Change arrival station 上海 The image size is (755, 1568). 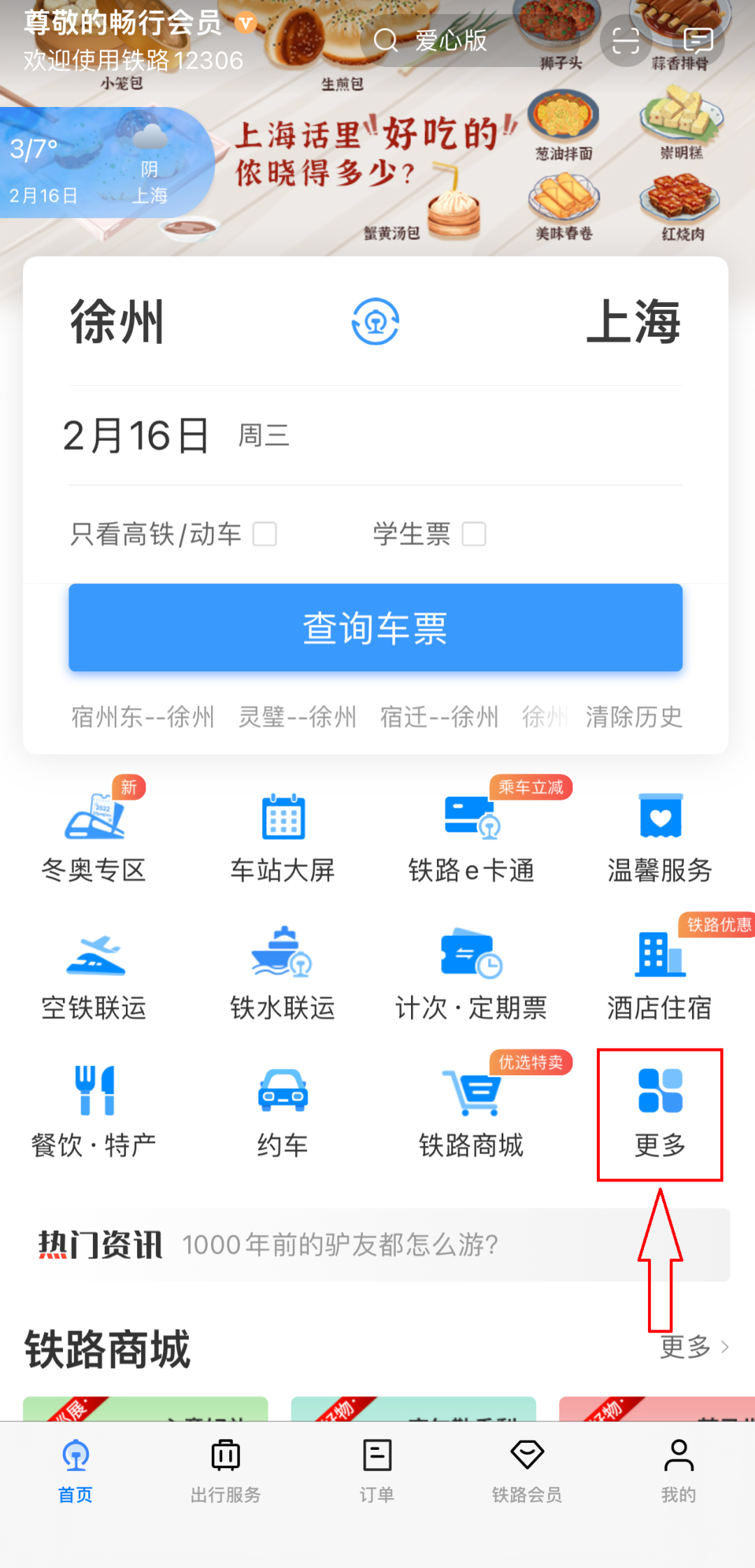pos(633,322)
